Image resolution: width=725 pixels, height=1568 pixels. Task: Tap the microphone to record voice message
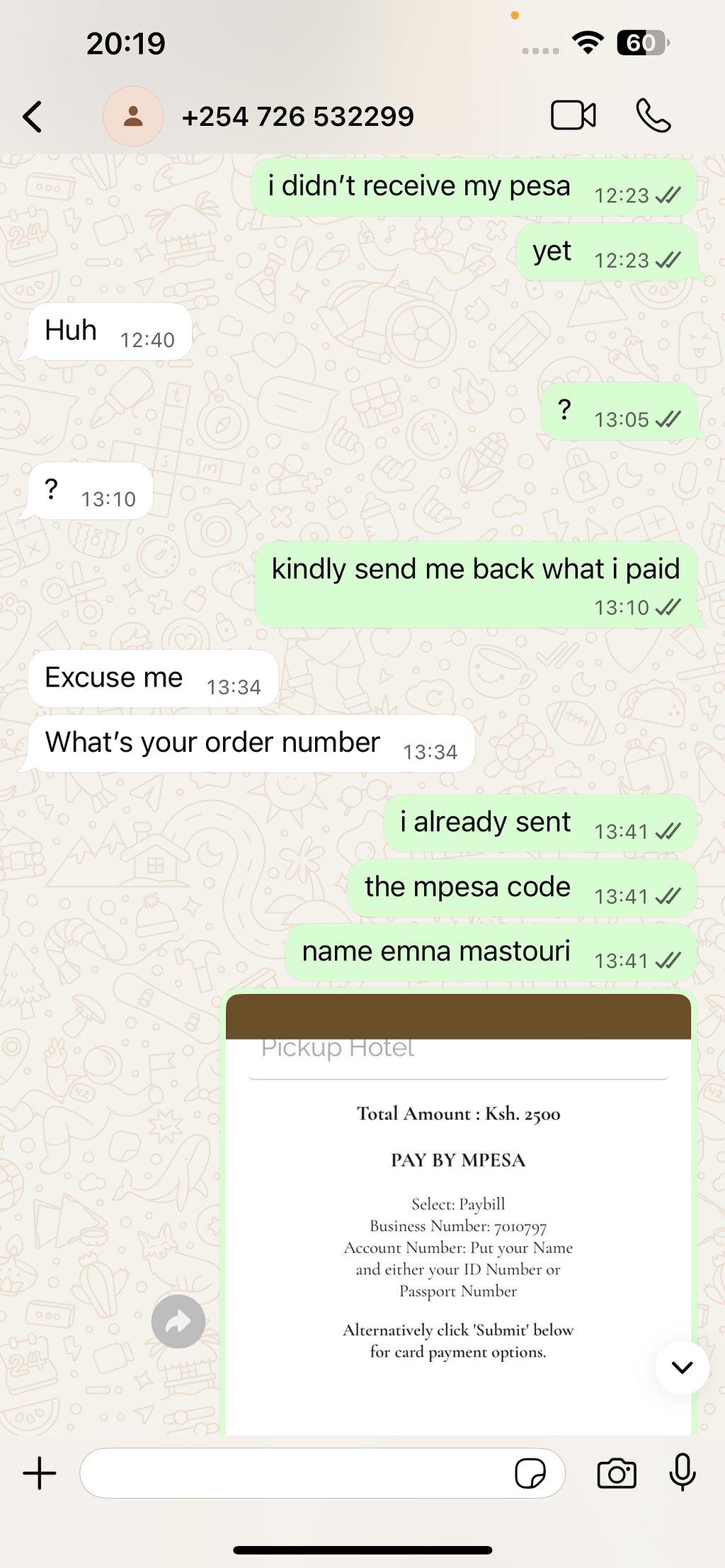click(x=683, y=1472)
